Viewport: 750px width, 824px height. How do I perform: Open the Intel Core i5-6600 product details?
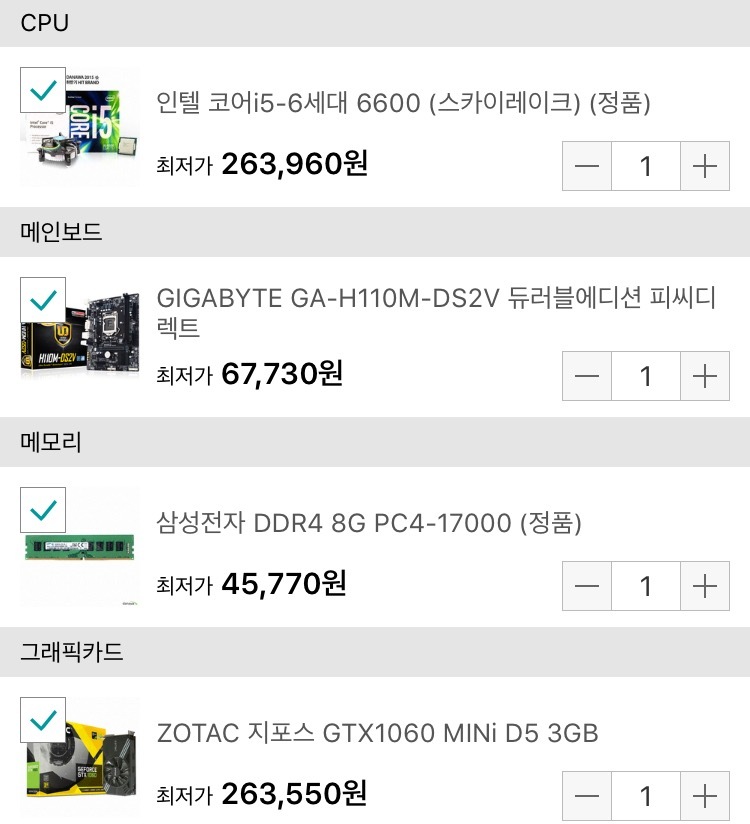pos(404,103)
